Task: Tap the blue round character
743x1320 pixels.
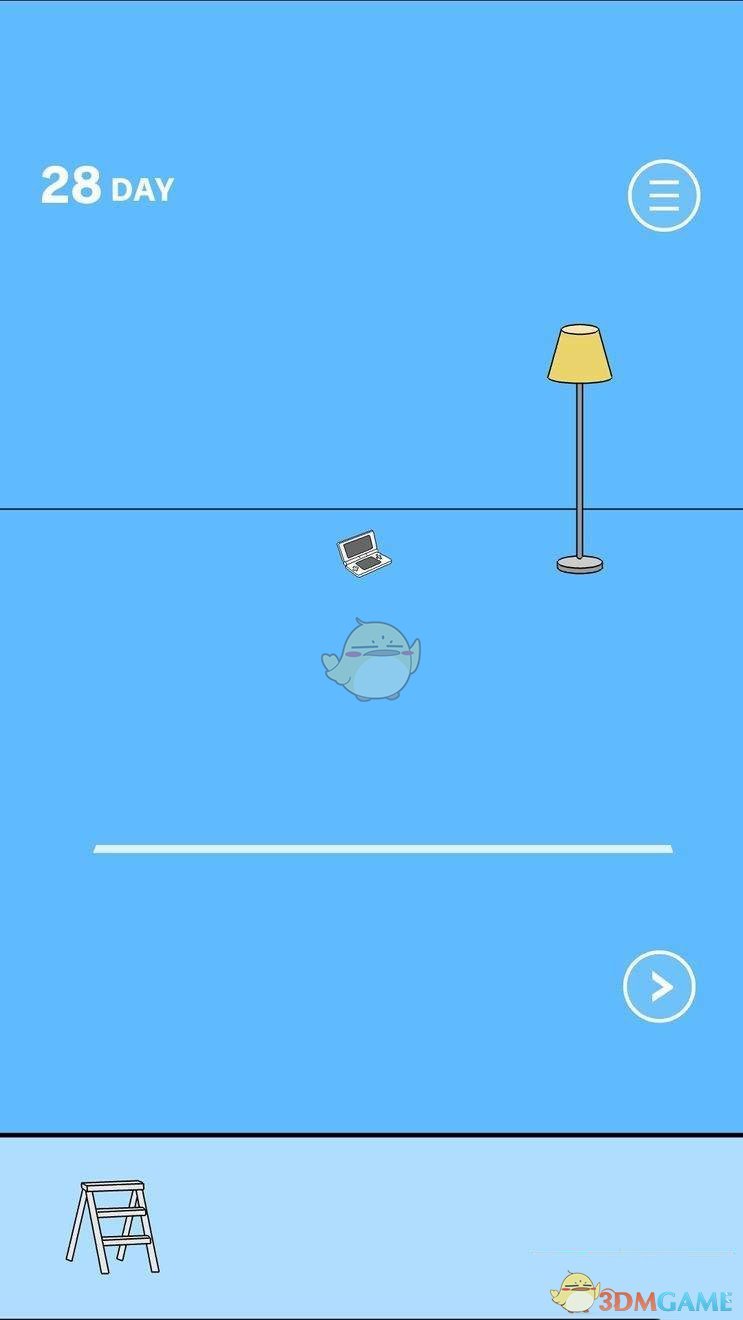Action: point(372,660)
